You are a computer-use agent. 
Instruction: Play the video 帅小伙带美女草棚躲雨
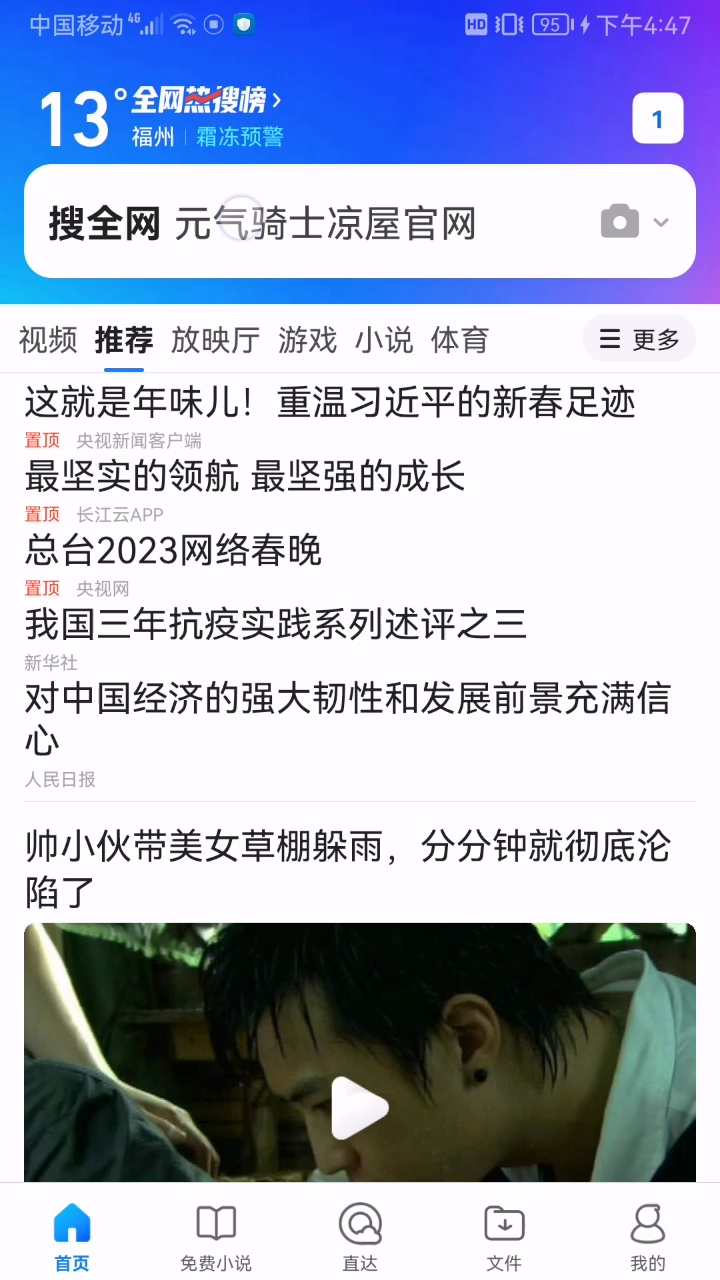(x=359, y=1107)
